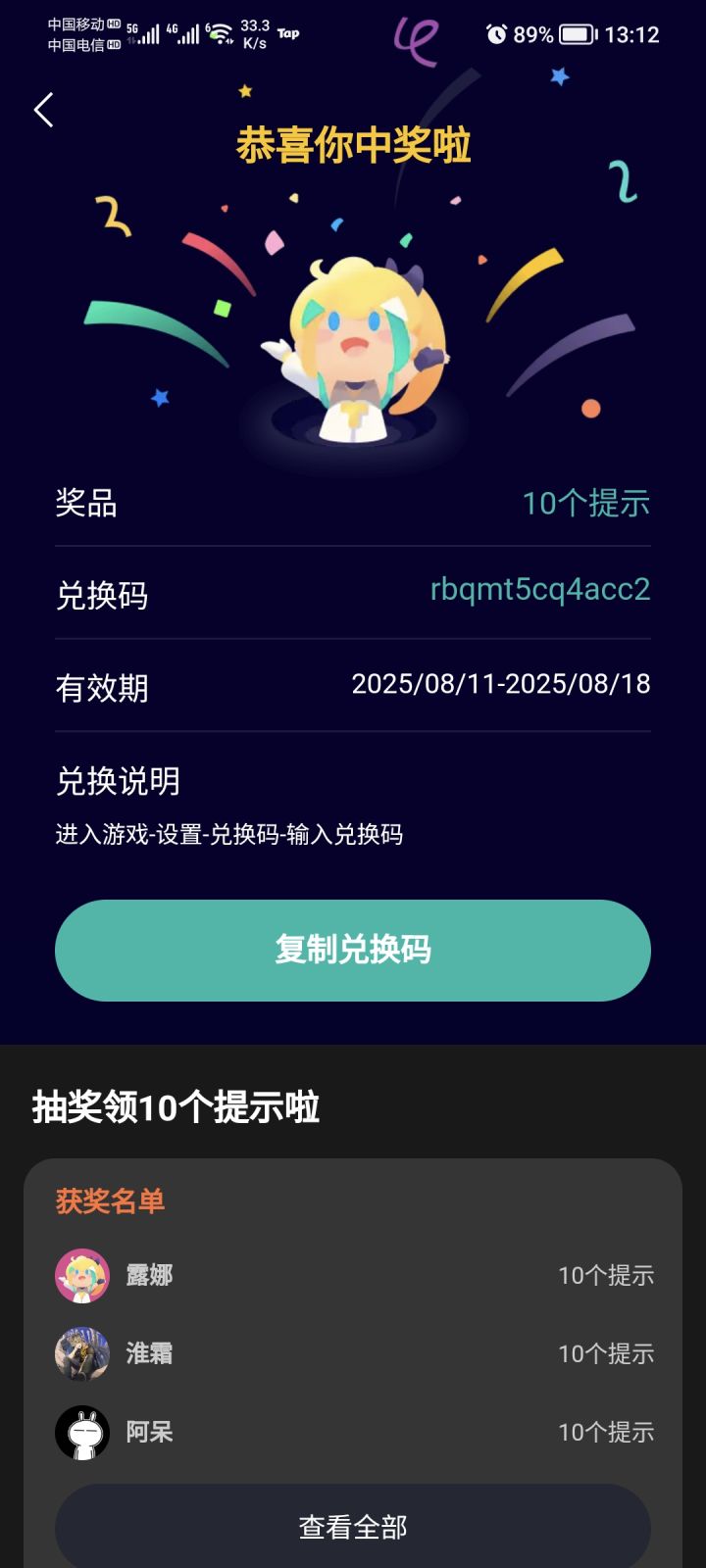Screen dimensions: 706x1568
Task: Open 查看全部 to view all winners
Action: [x=353, y=1526]
